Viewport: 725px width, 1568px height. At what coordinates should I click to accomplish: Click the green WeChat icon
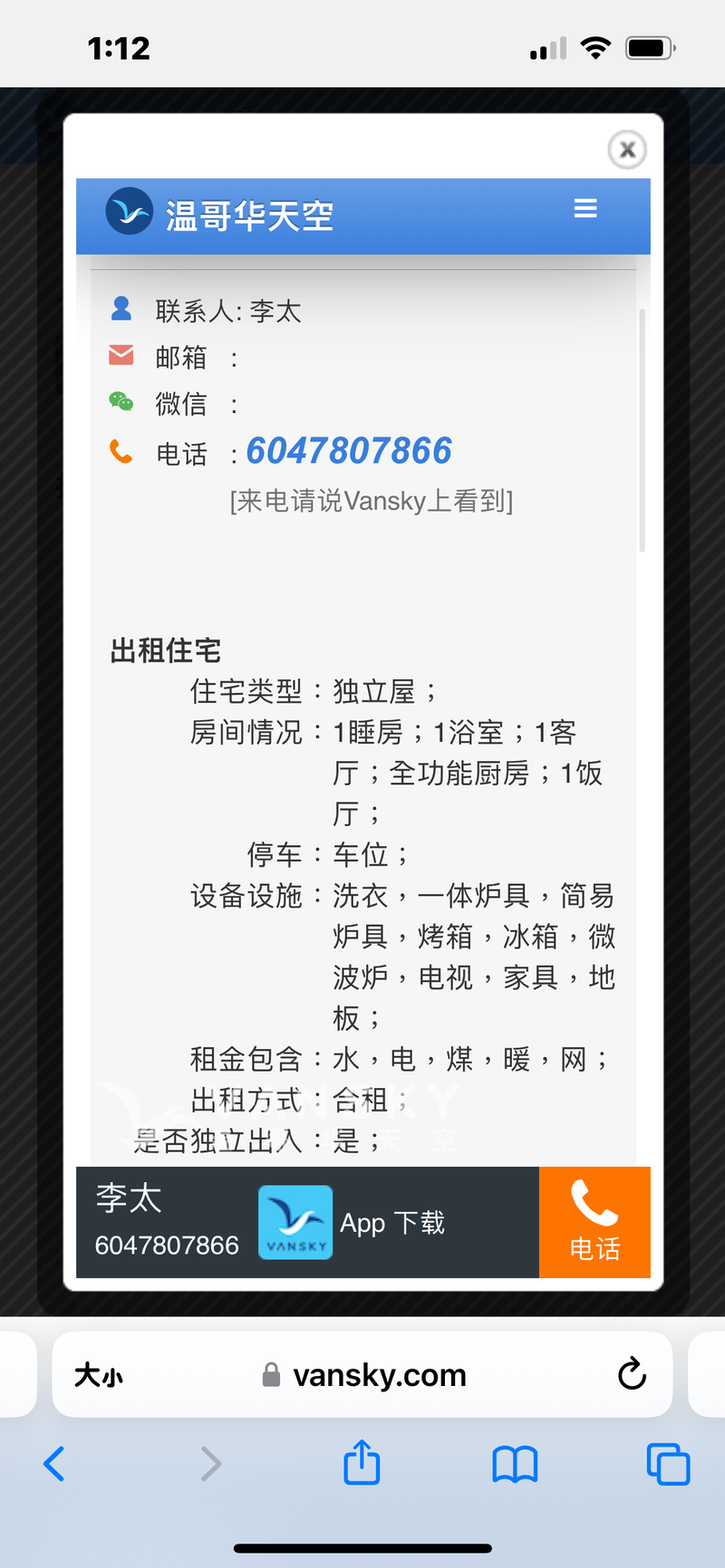point(121,402)
